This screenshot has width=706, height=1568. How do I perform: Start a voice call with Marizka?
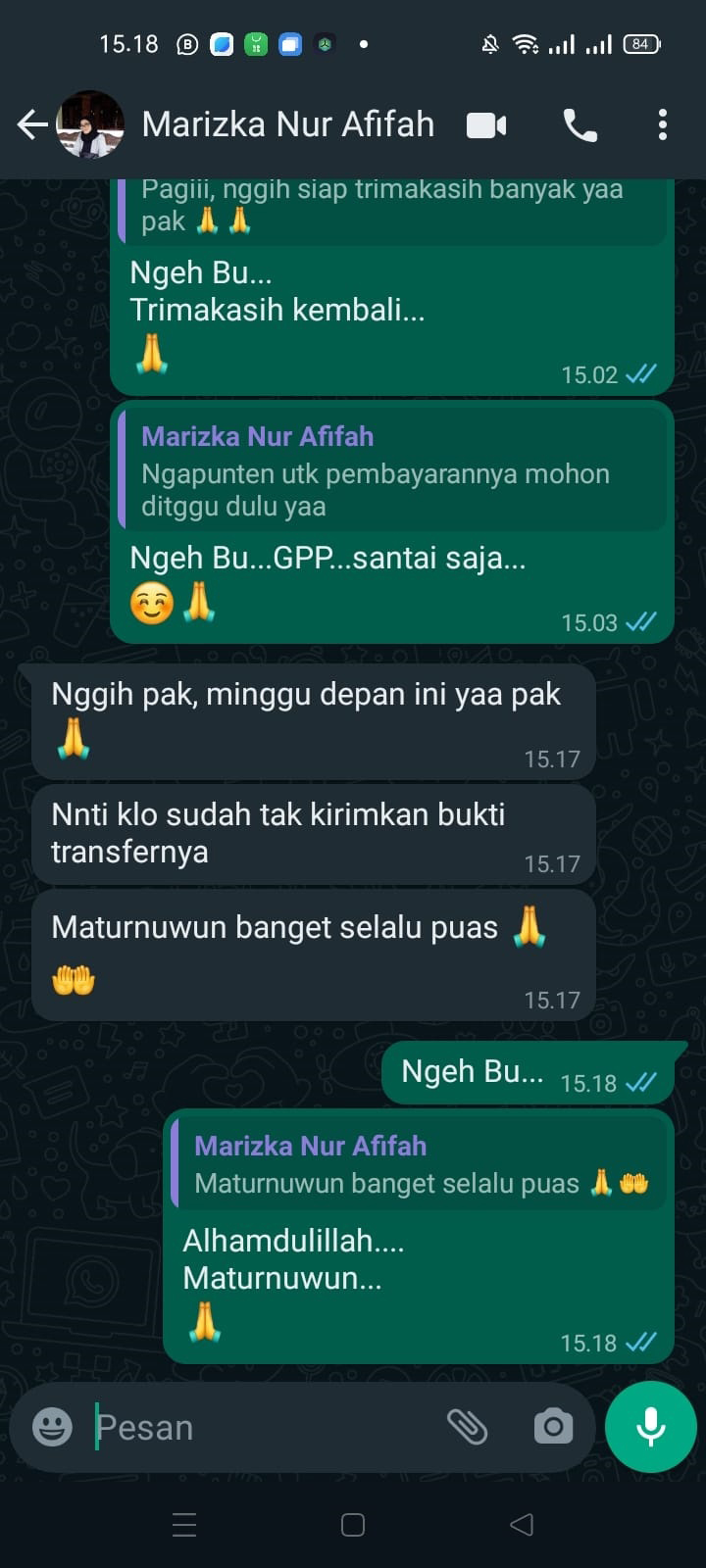[x=580, y=125]
